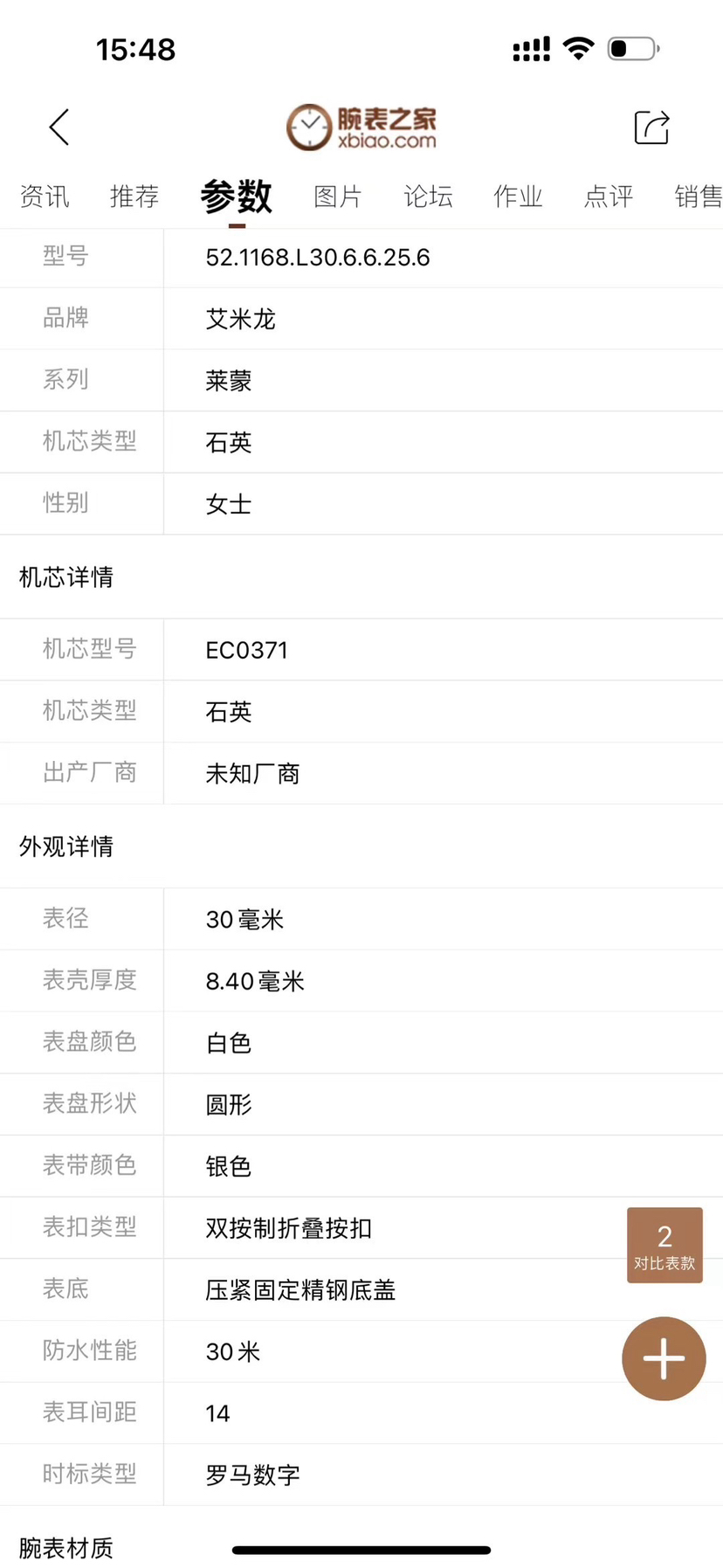Switch to the 资讯 tab

(45, 197)
